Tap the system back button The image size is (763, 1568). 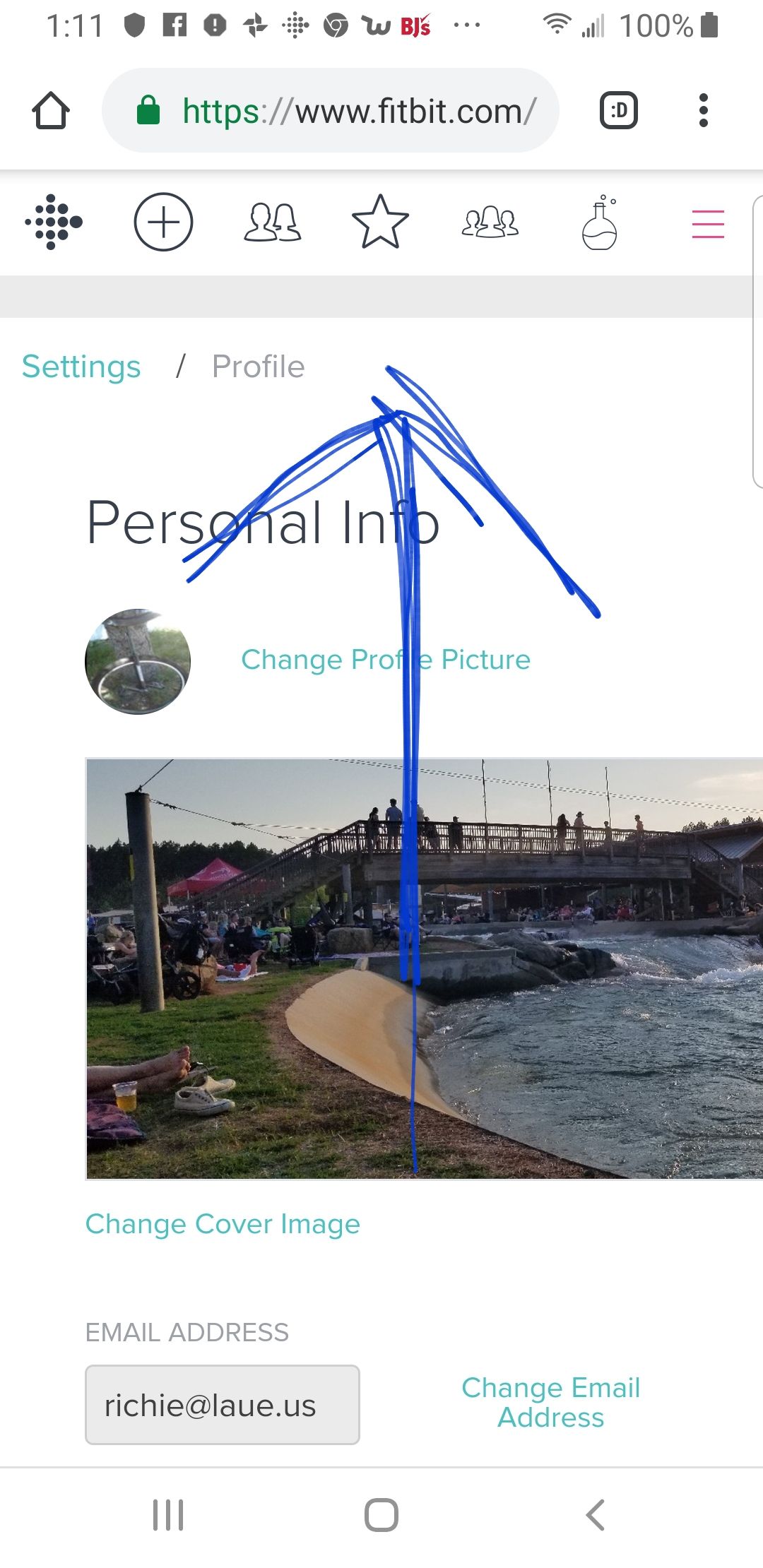tap(596, 1515)
